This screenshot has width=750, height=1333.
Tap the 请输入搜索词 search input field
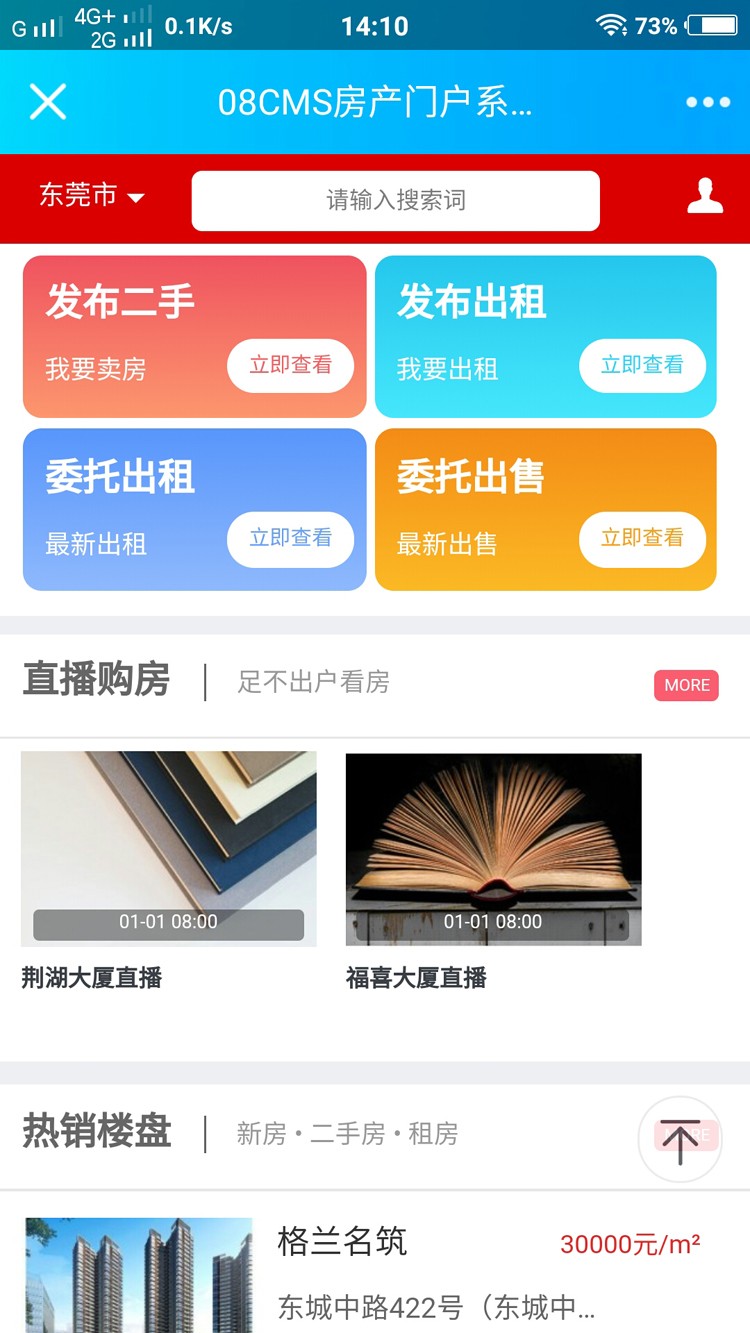(396, 199)
